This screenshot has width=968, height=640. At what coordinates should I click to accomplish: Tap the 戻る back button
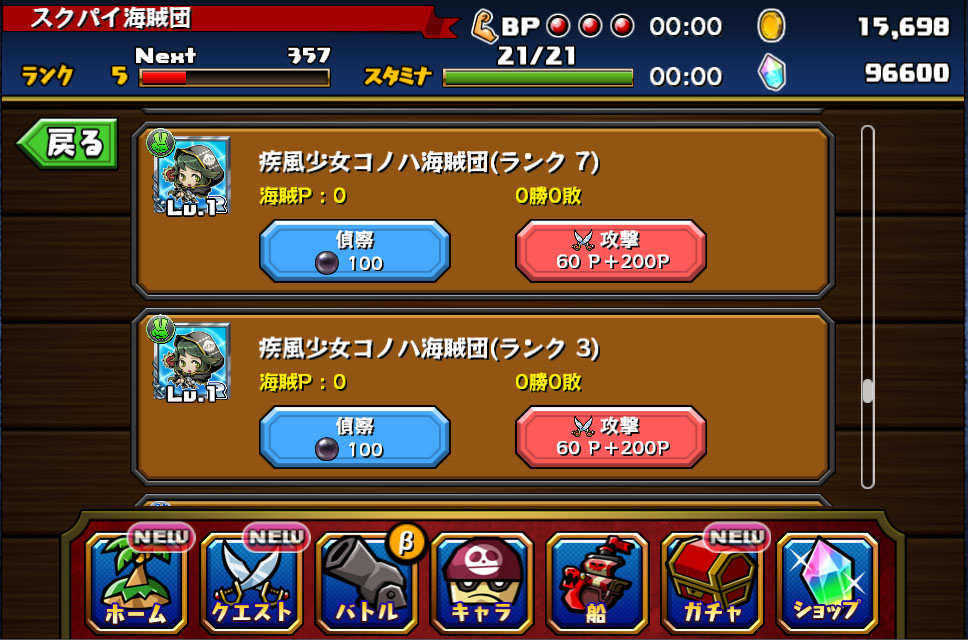[68, 144]
